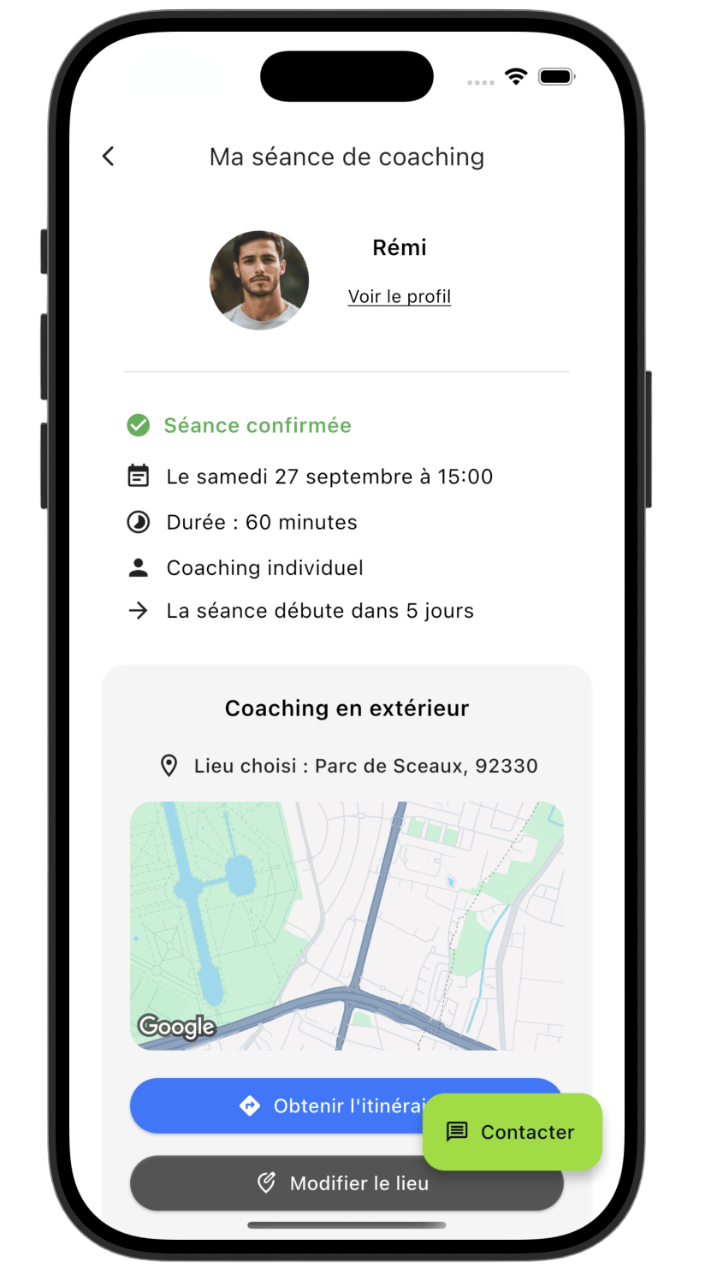Open the Parc de Sceaux map

[346, 925]
